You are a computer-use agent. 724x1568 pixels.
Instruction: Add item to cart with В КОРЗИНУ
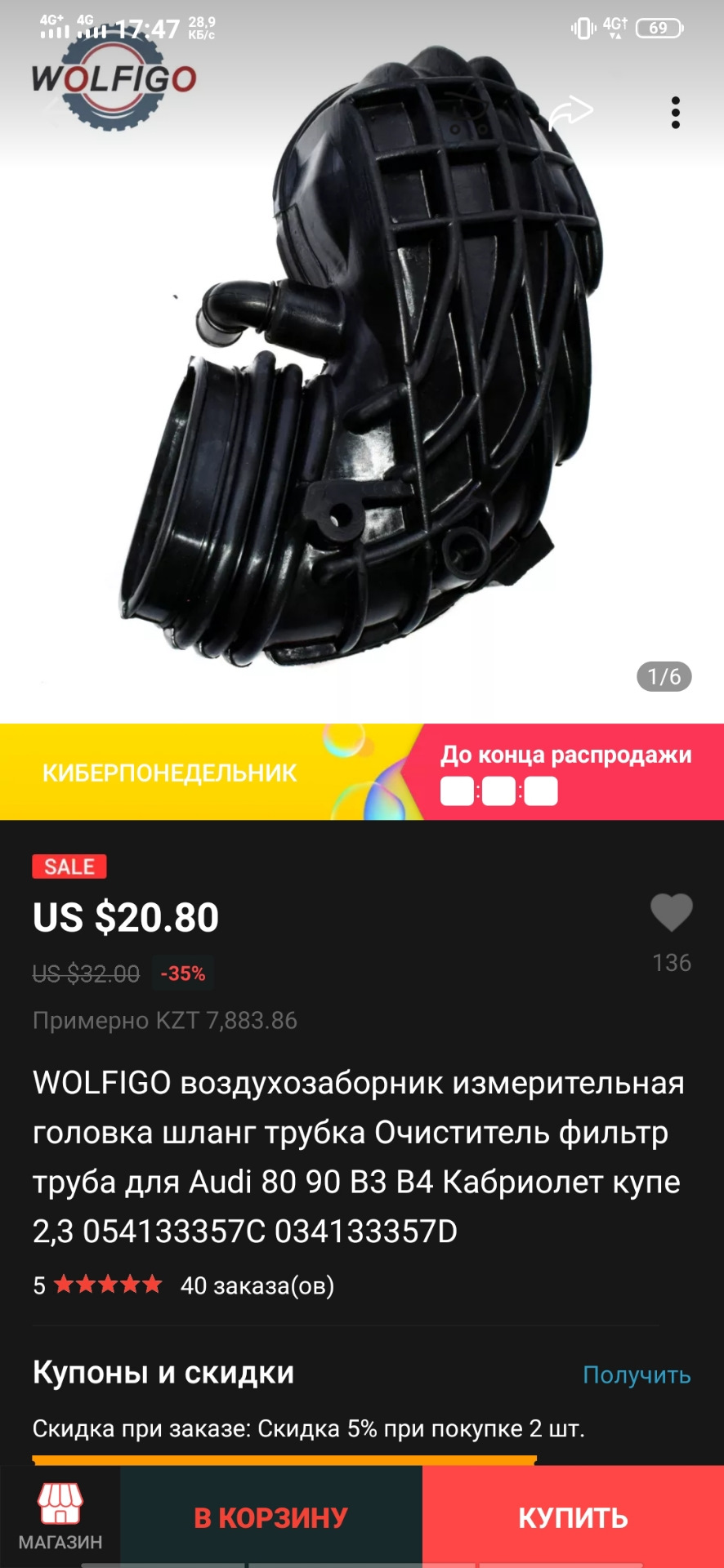pyautogui.click(x=271, y=1517)
